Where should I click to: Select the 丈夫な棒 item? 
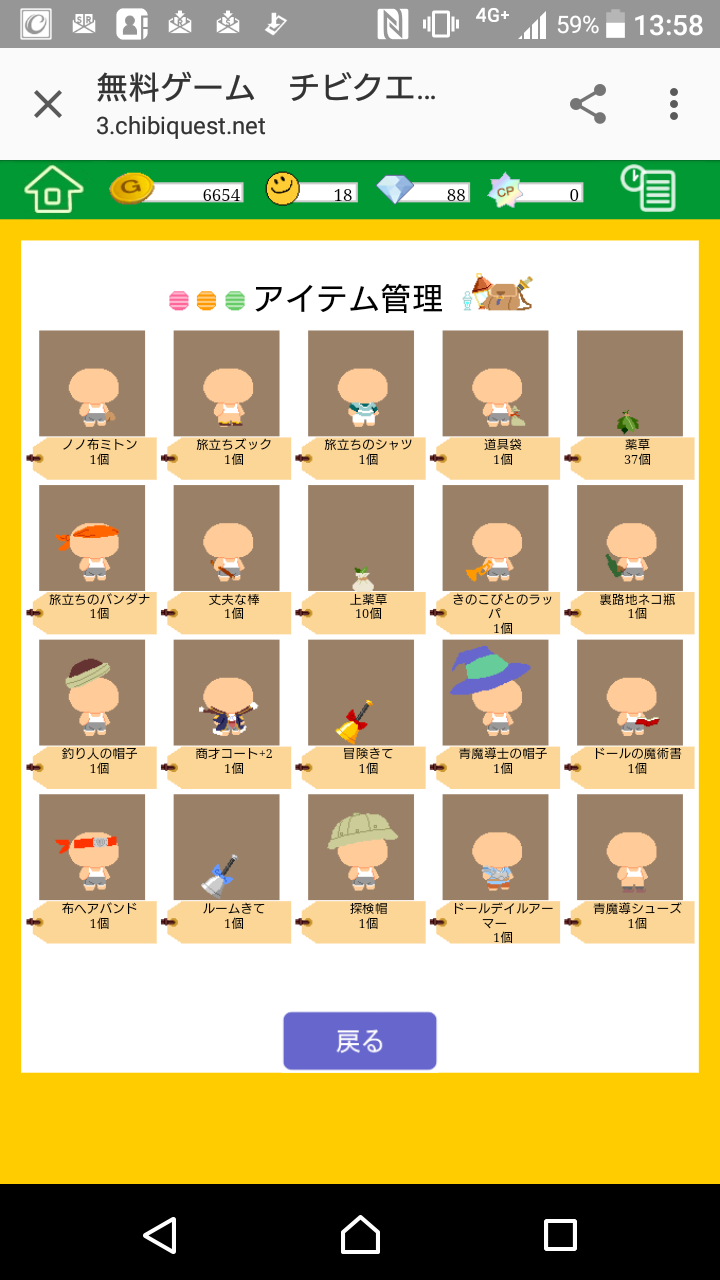(x=226, y=539)
